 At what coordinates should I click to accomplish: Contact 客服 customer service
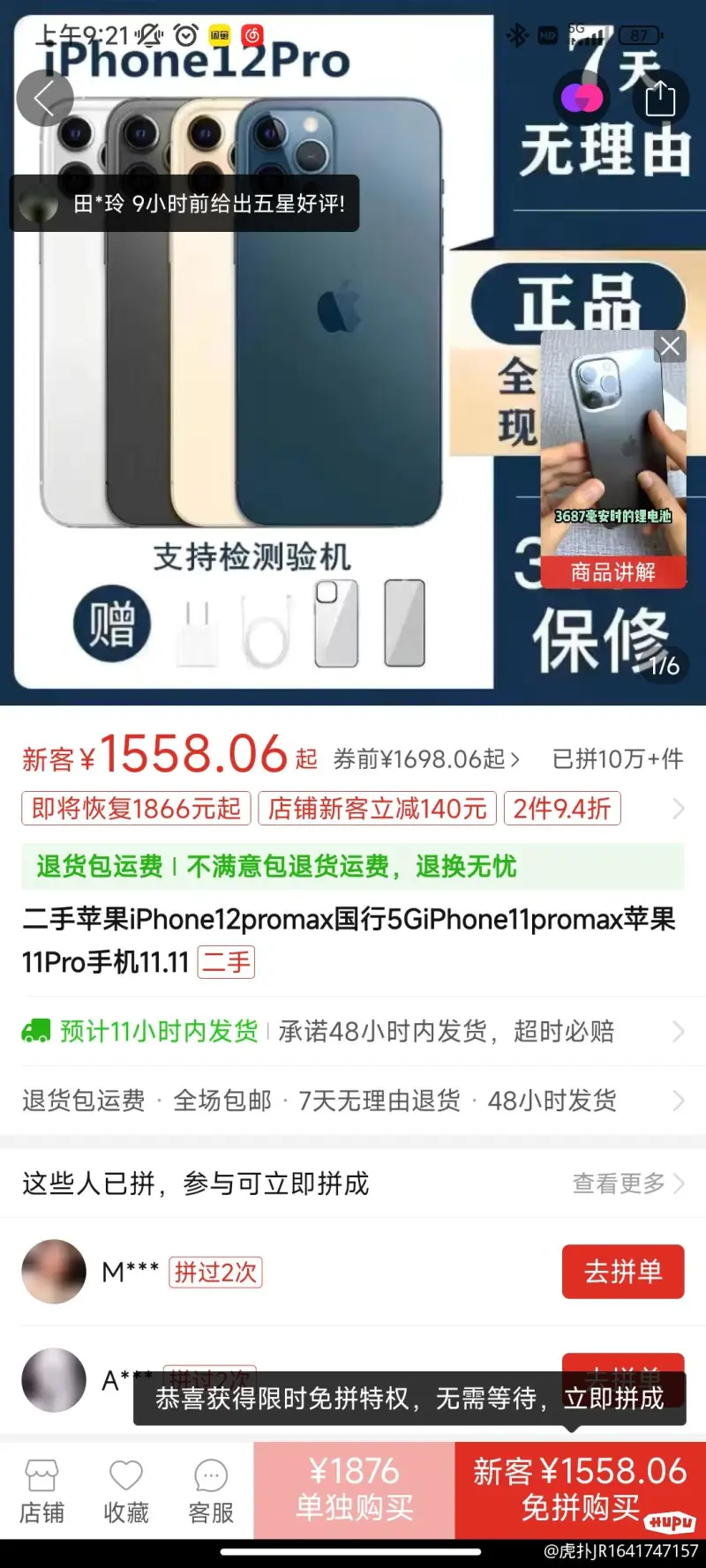(211, 1492)
